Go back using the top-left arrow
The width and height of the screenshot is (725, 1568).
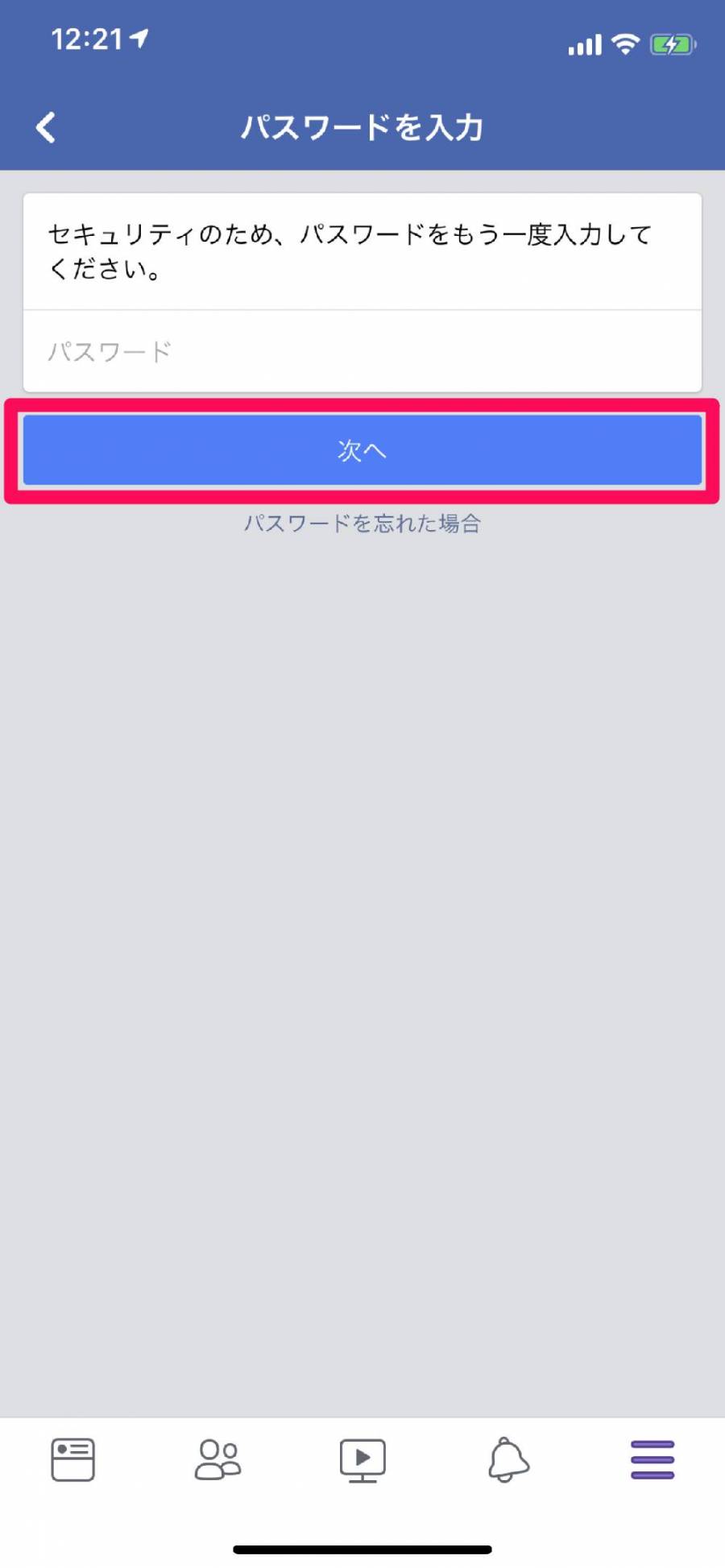coord(46,127)
